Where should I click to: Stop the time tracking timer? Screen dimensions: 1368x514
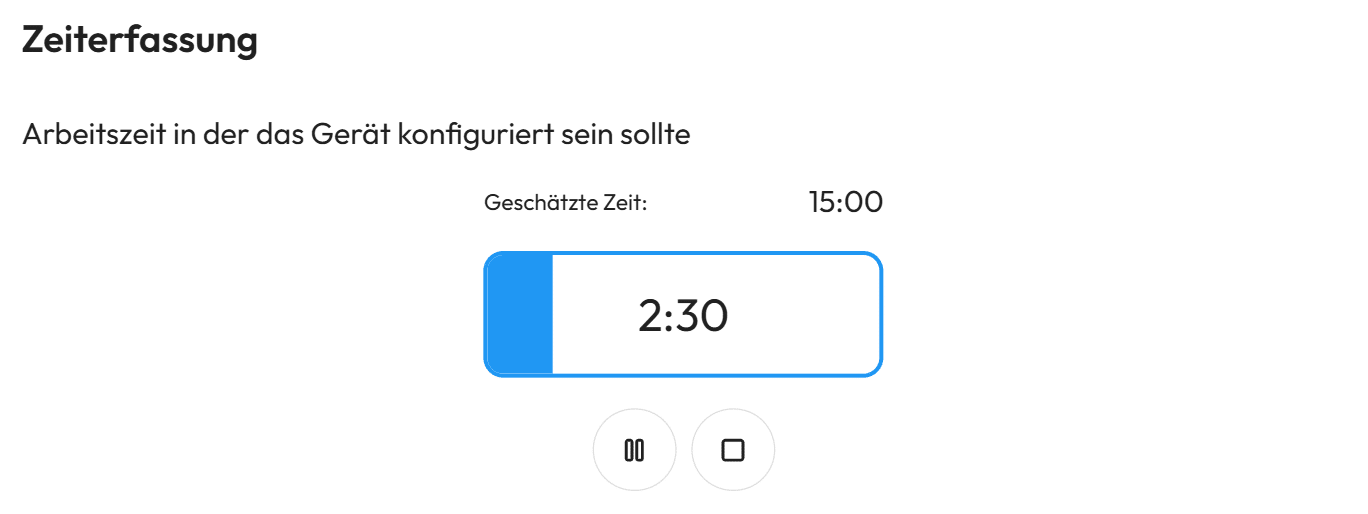coord(733,450)
